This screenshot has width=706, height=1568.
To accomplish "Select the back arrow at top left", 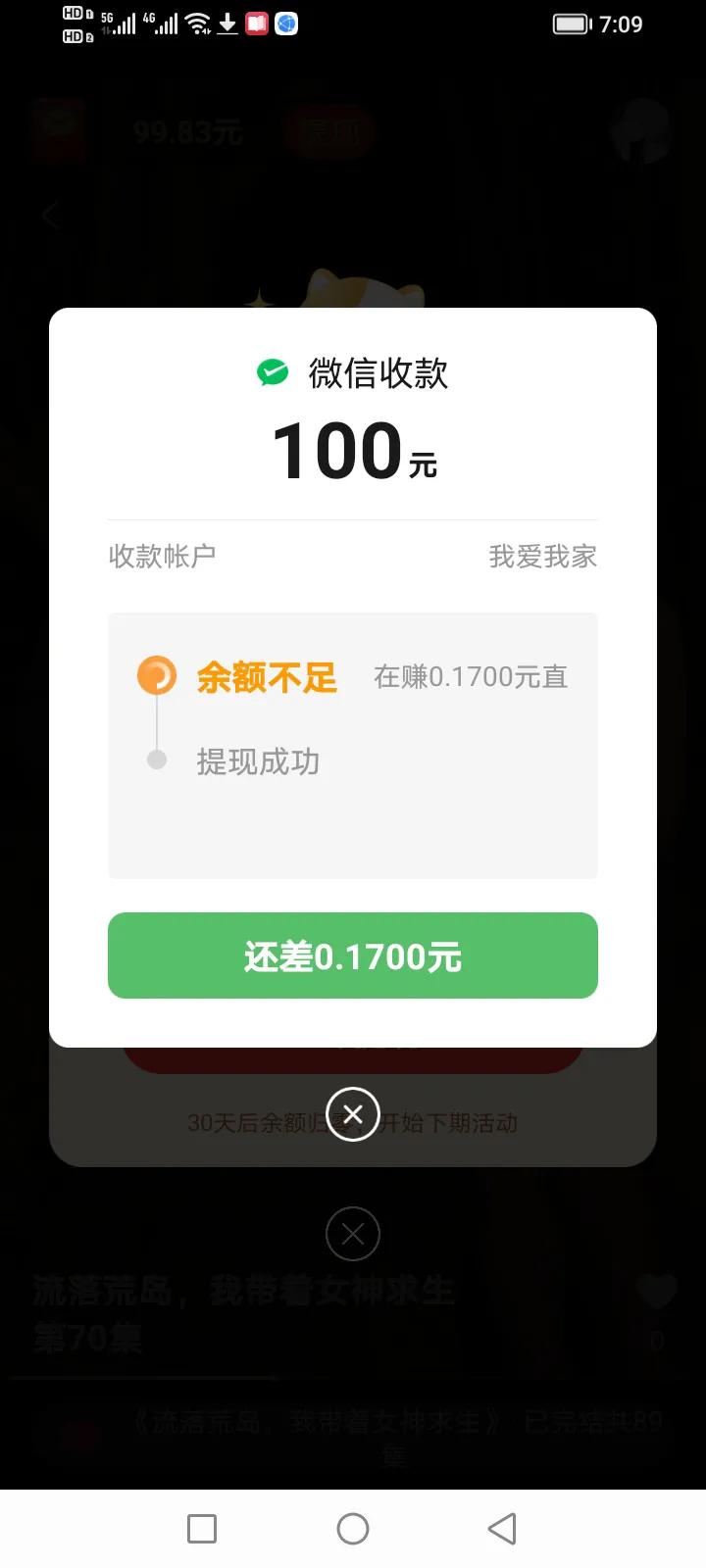I will tap(49, 215).
